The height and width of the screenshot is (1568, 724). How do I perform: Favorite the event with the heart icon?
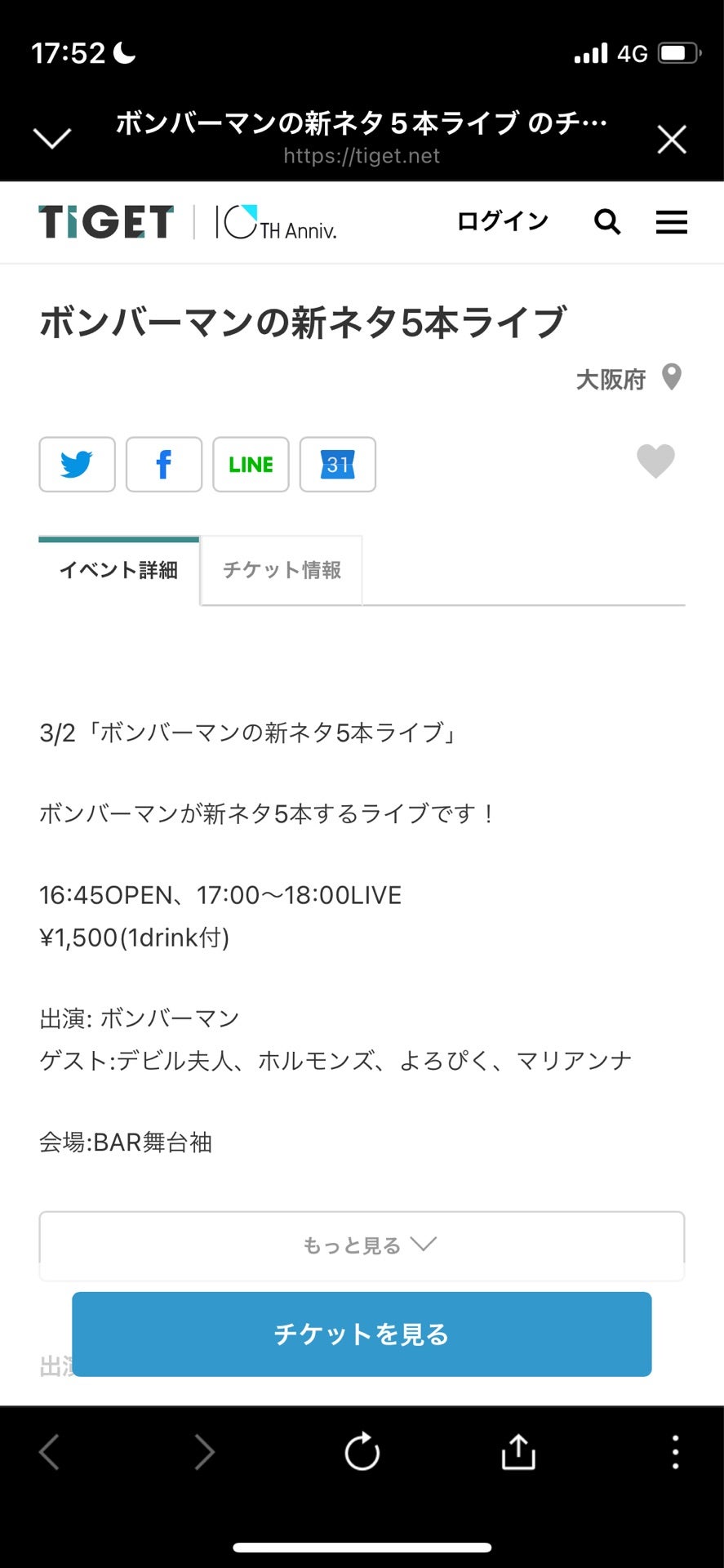tap(655, 461)
